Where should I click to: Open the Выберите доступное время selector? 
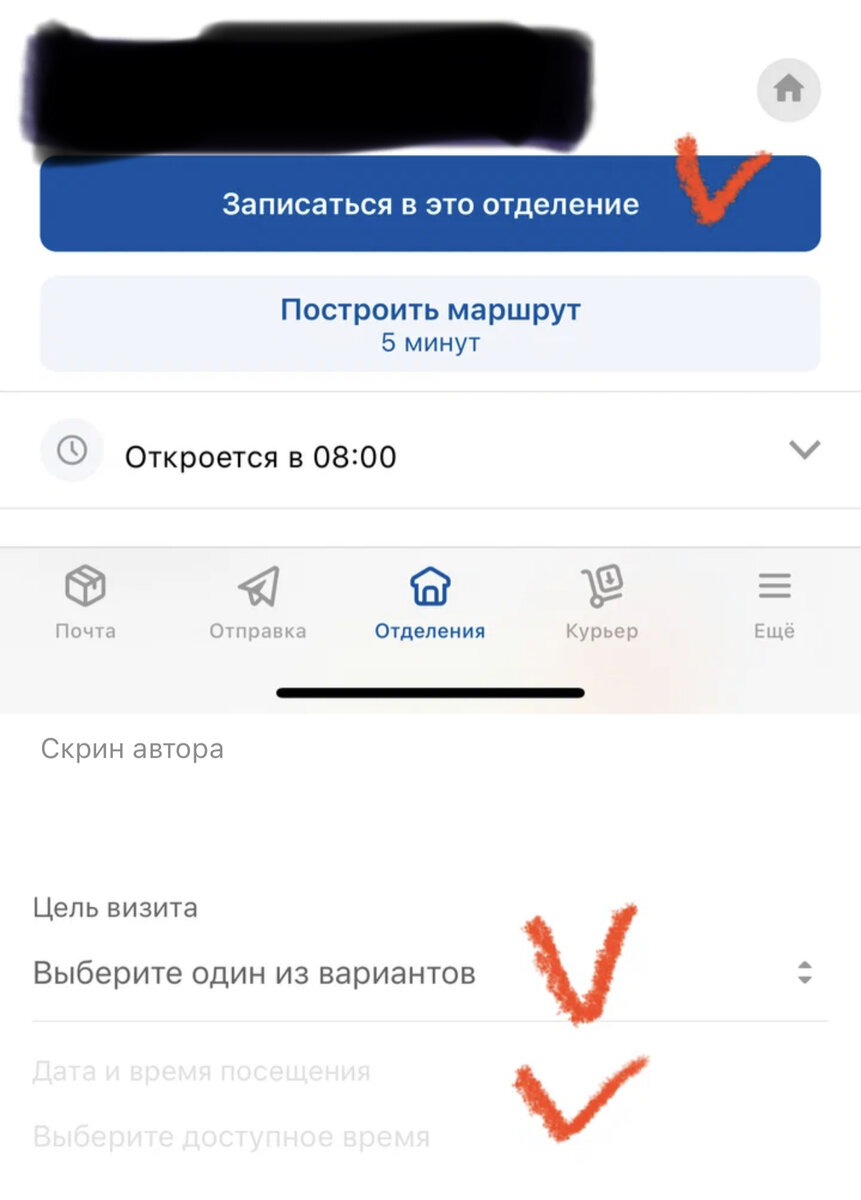coord(232,1135)
